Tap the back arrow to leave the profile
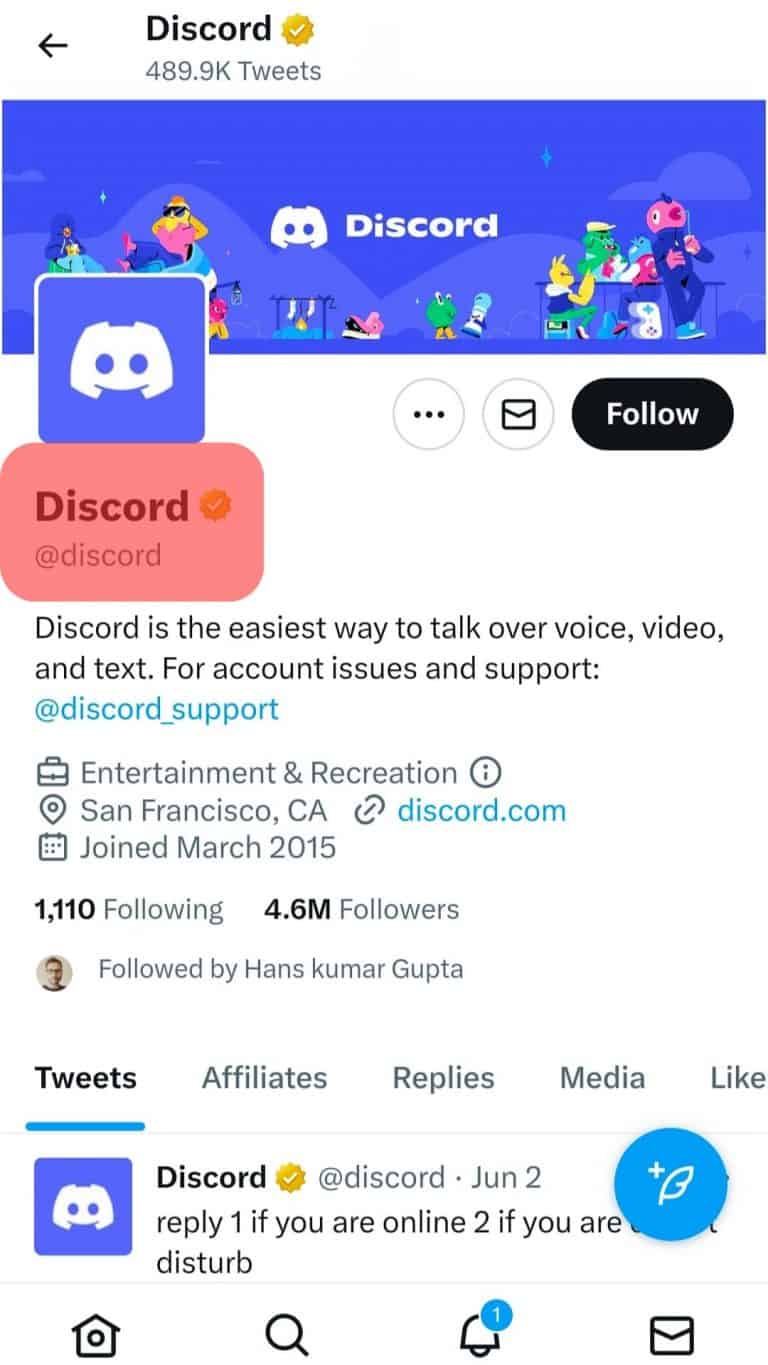768x1365 pixels. pyautogui.click(x=52, y=44)
